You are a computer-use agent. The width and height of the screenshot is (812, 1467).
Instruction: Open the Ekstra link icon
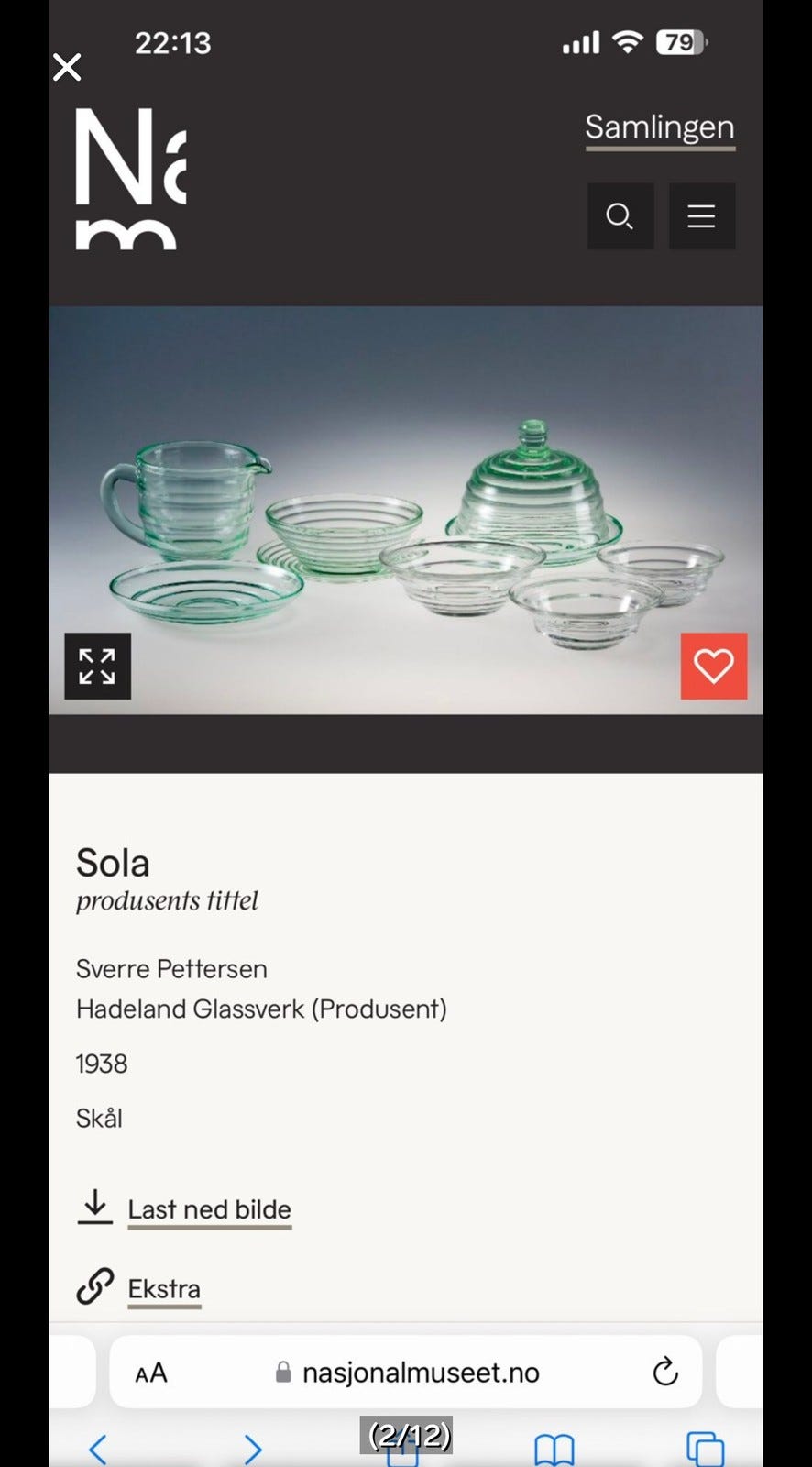pyautogui.click(x=94, y=1286)
